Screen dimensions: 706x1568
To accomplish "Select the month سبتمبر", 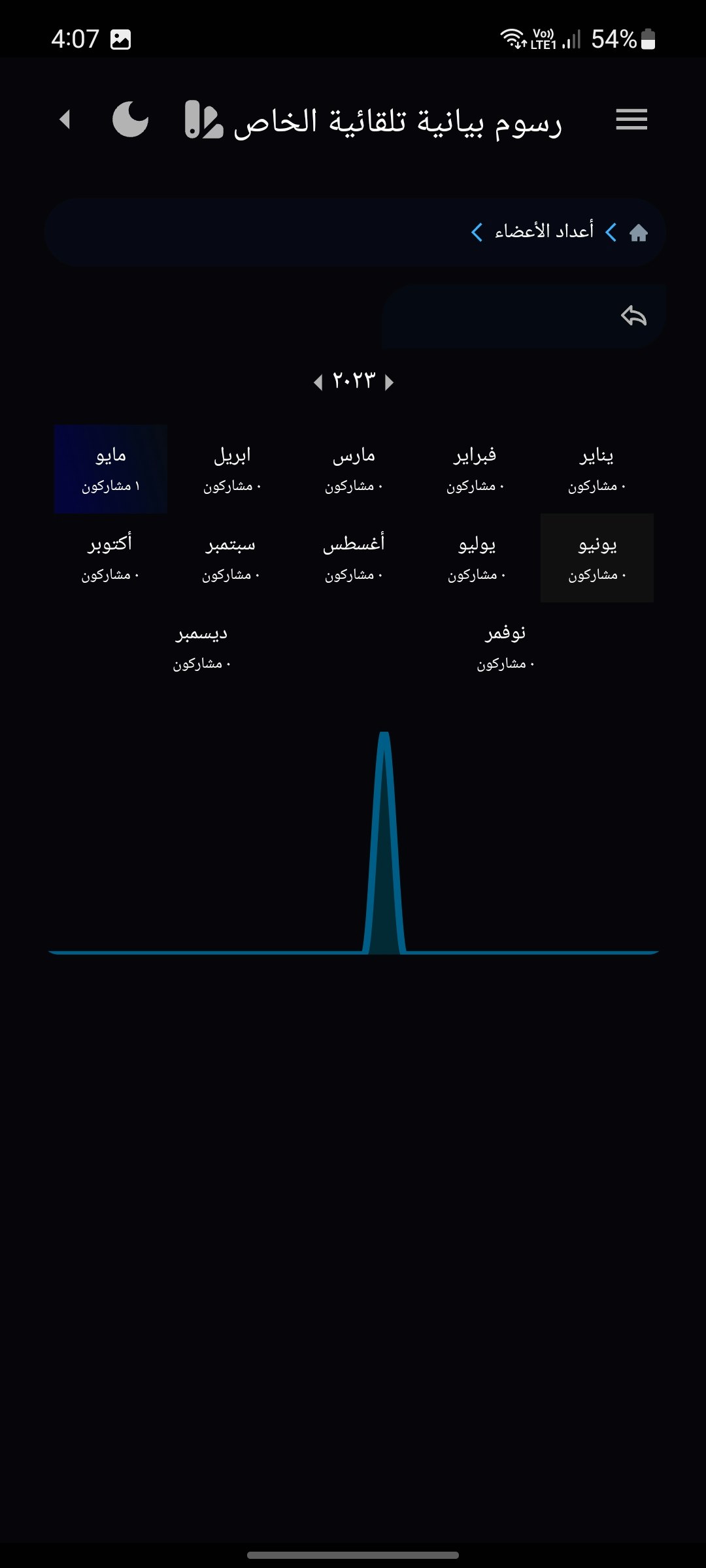I will [231, 558].
